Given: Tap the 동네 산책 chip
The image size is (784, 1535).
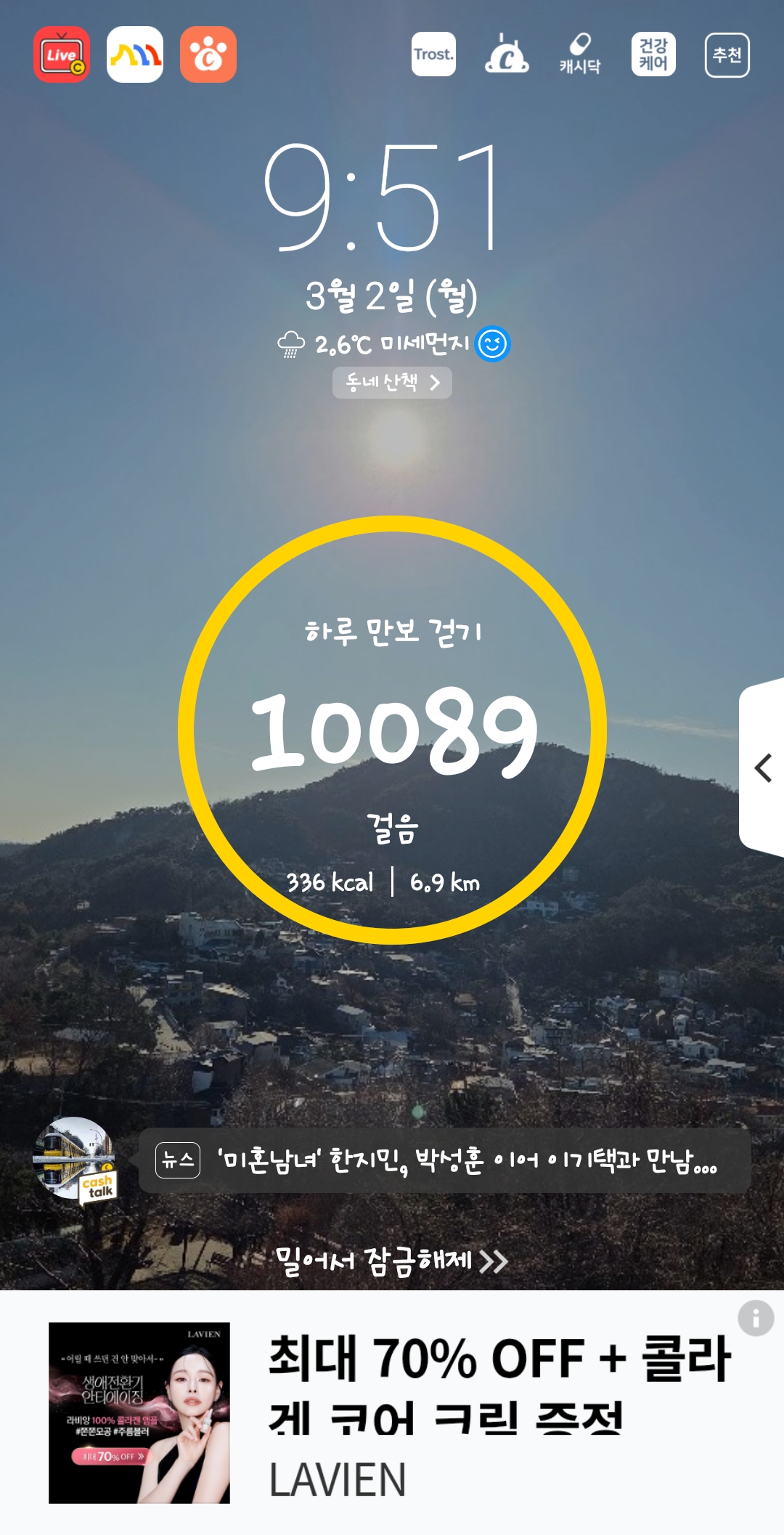Looking at the screenshot, I should tap(392, 383).
